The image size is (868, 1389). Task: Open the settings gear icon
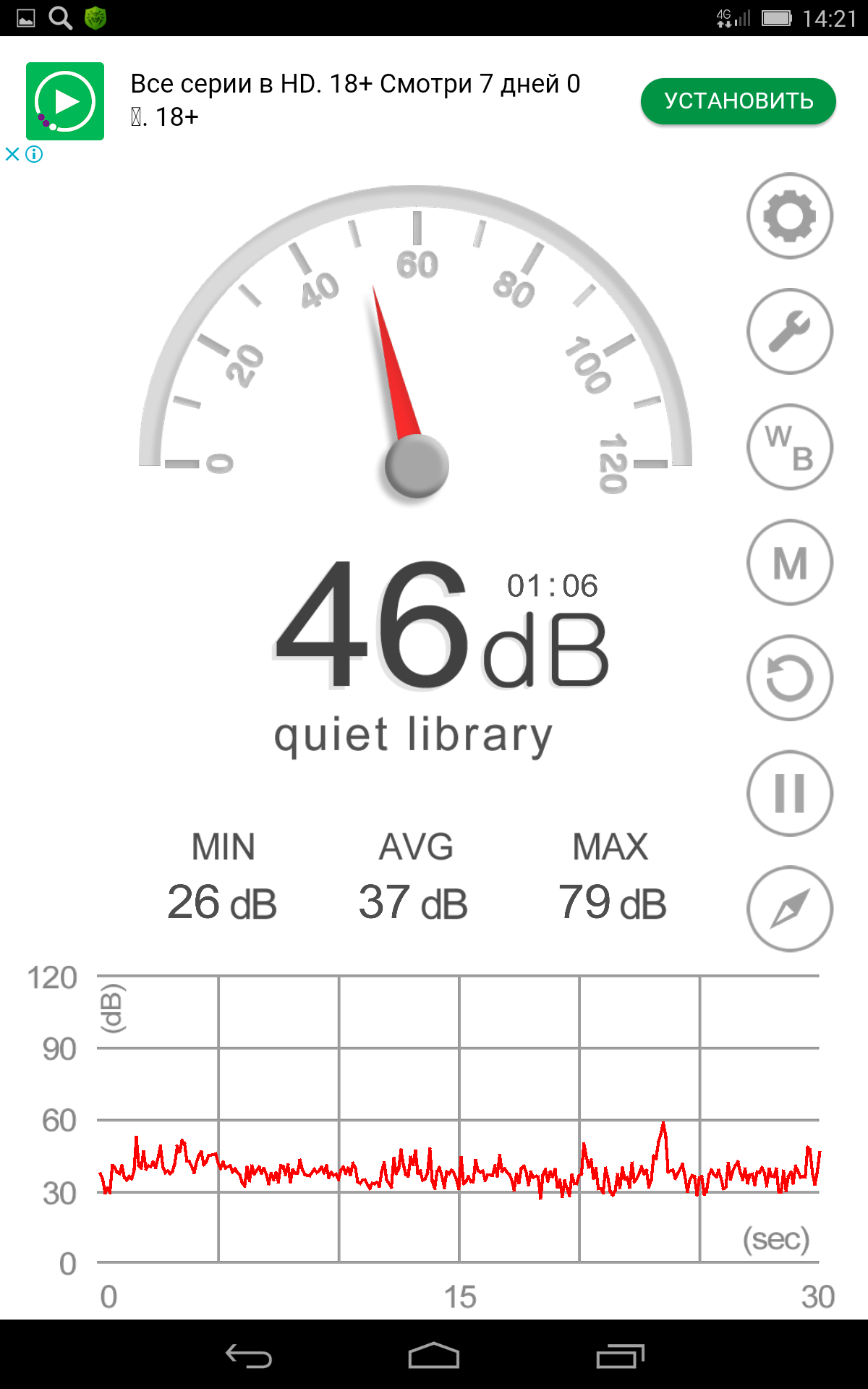[789, 216]
